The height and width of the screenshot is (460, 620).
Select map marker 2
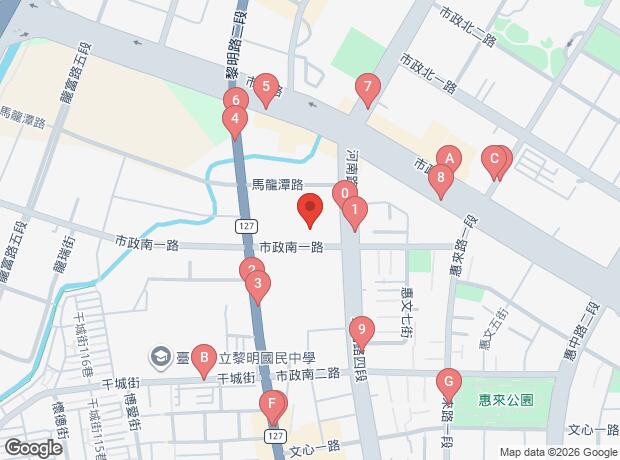point(250,269)
